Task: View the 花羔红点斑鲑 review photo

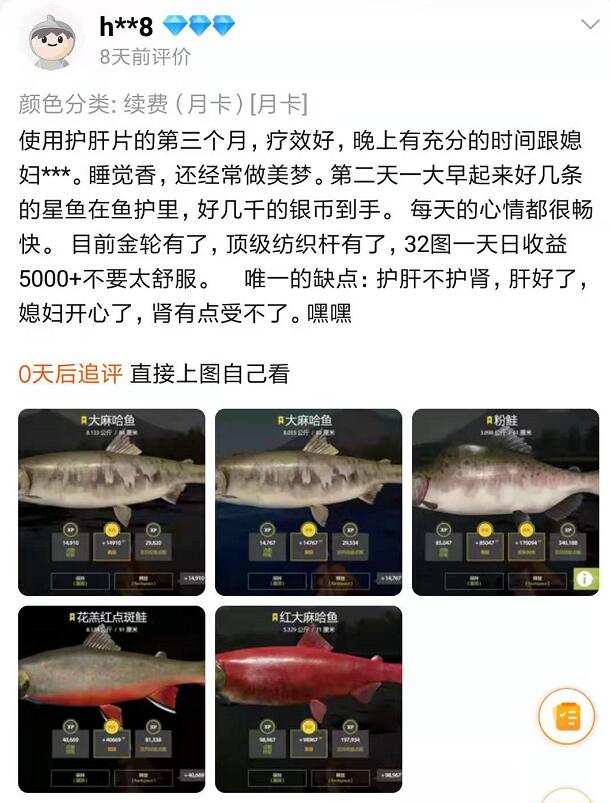Action: (x=111, y=699)
